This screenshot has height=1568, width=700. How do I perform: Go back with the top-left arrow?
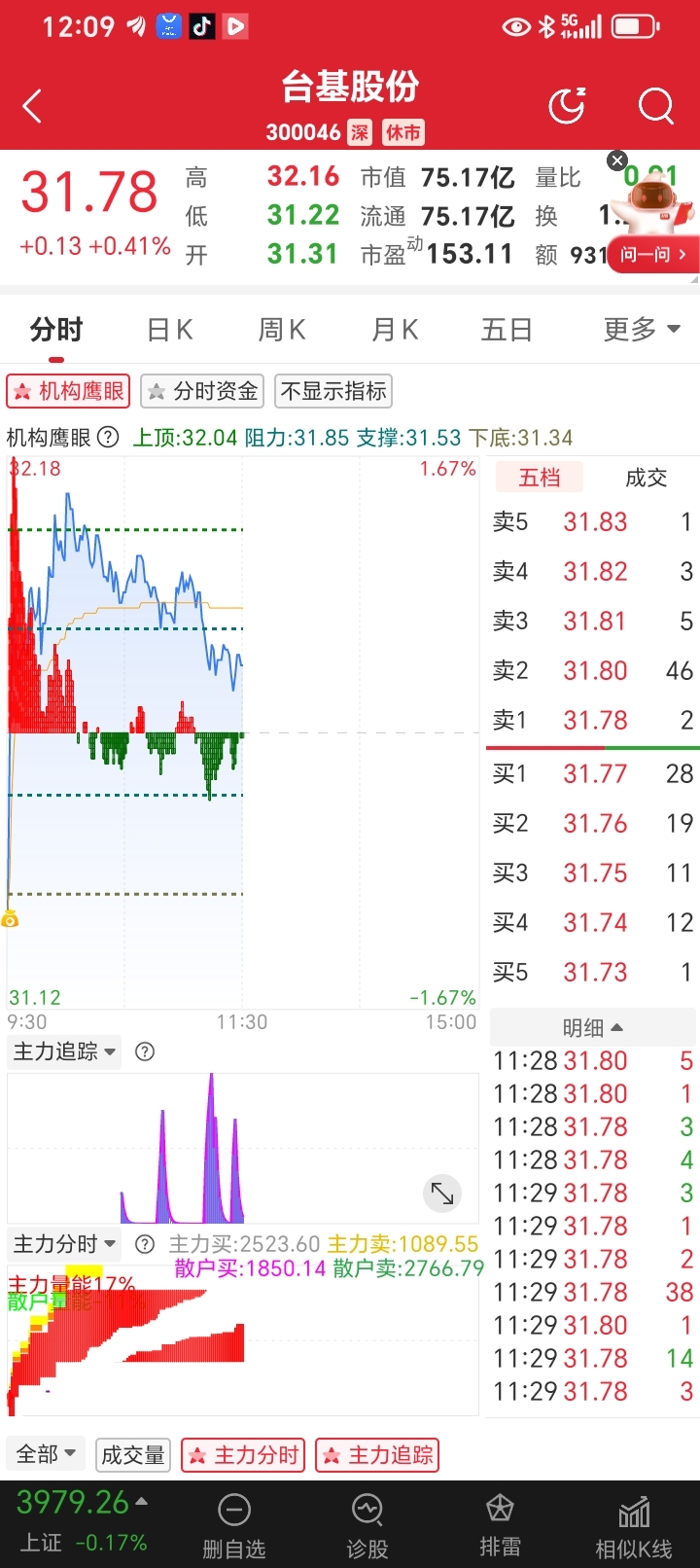33,106
